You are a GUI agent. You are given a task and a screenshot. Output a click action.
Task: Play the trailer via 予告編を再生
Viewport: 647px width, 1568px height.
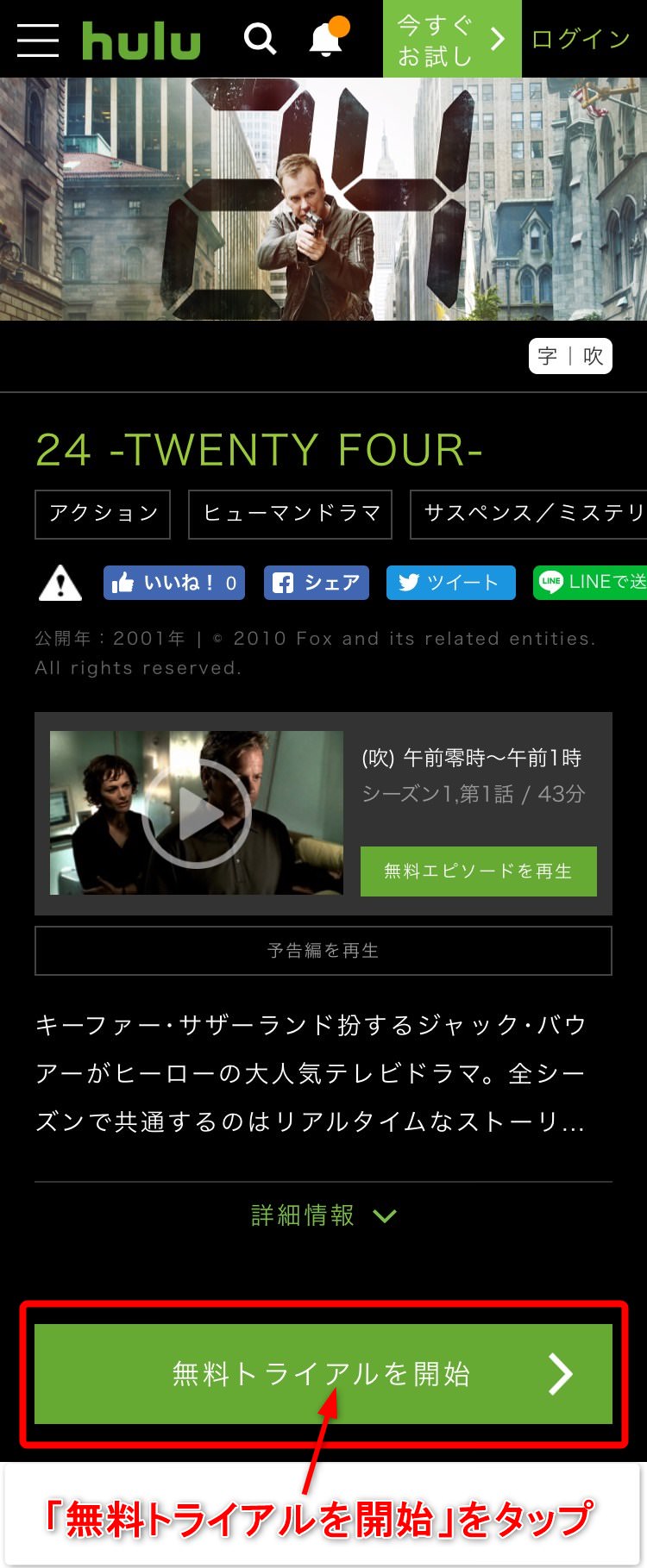click(323, 951)
